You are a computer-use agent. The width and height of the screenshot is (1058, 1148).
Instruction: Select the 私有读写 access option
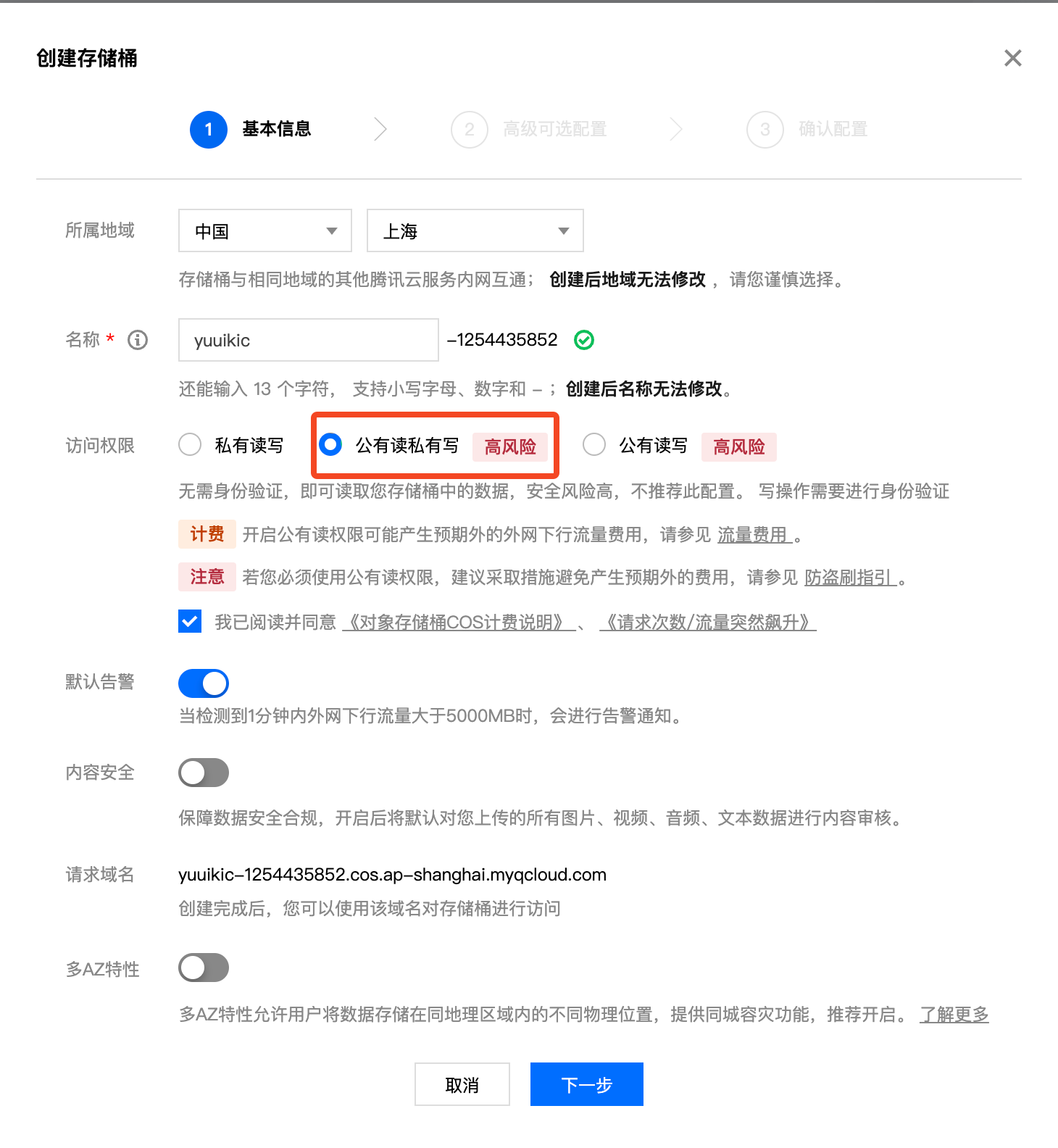pyautogui.click(x=190, y=445)
